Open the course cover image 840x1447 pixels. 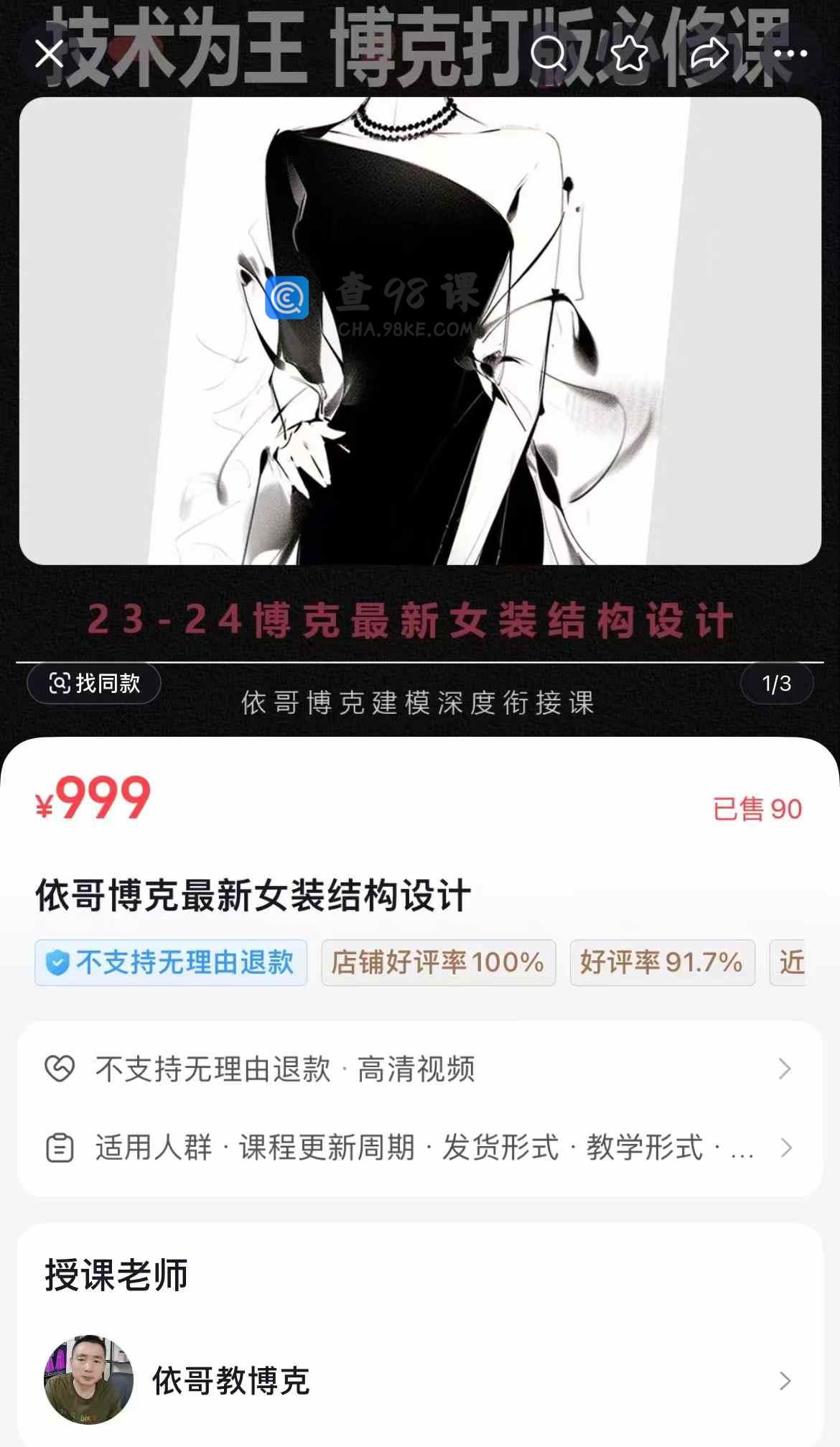[x=420, y=330]
